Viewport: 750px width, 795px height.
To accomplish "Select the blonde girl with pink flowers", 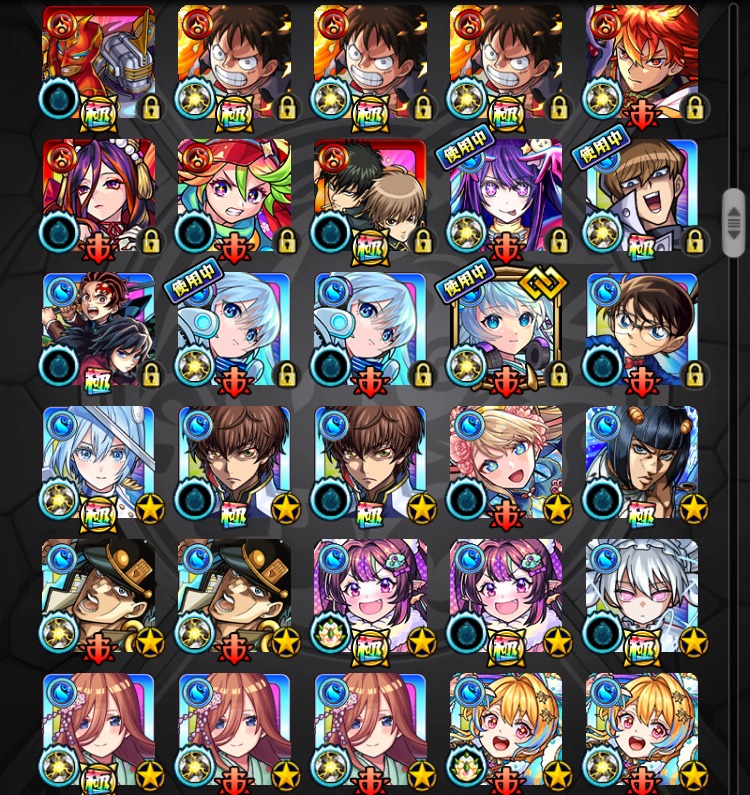I will (506, 463).
